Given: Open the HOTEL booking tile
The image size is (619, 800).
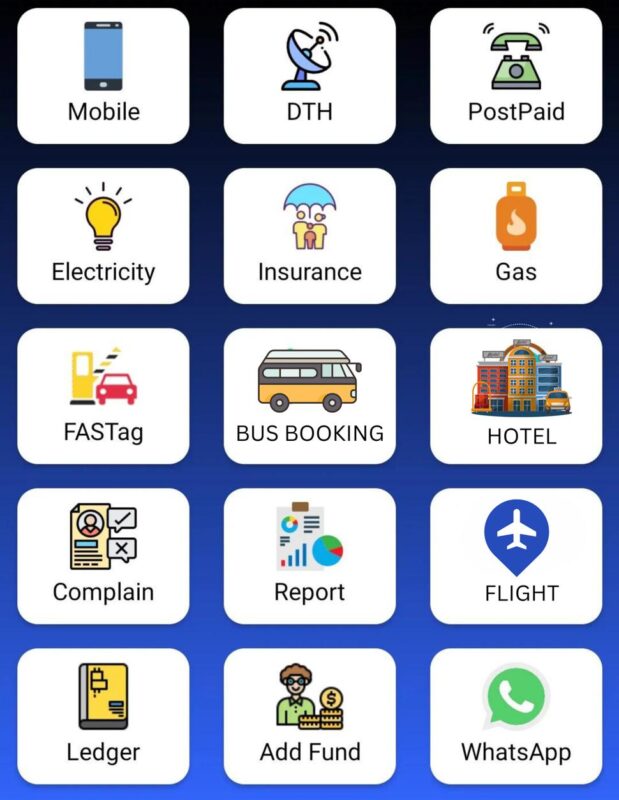Looking at the screenshot, I should [516, 396].
